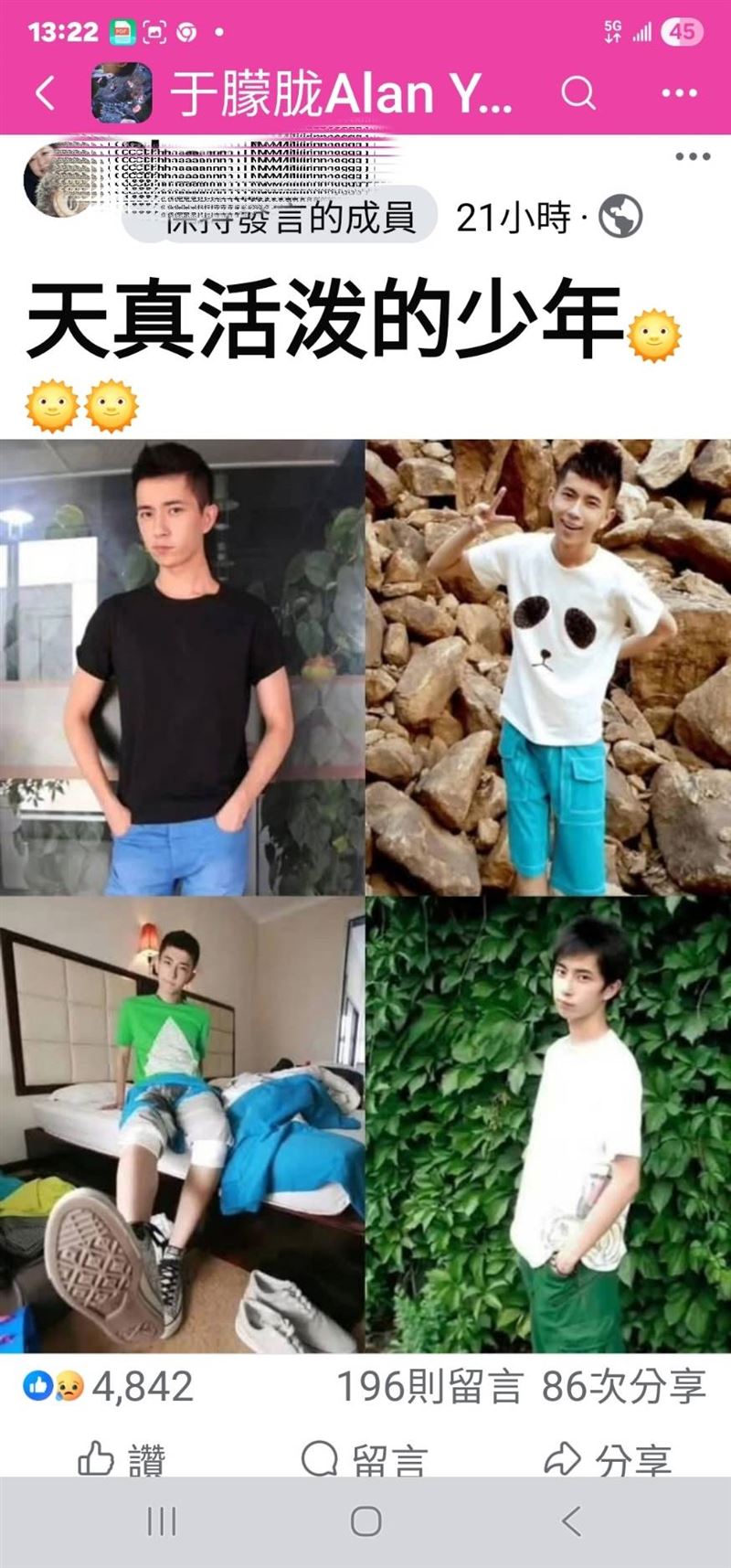The width and height of the screenshot is (731, 1568).
Task: Open the green T-shirt bedroom photo
Action: pyautogui.click(x=182, y=1124)
